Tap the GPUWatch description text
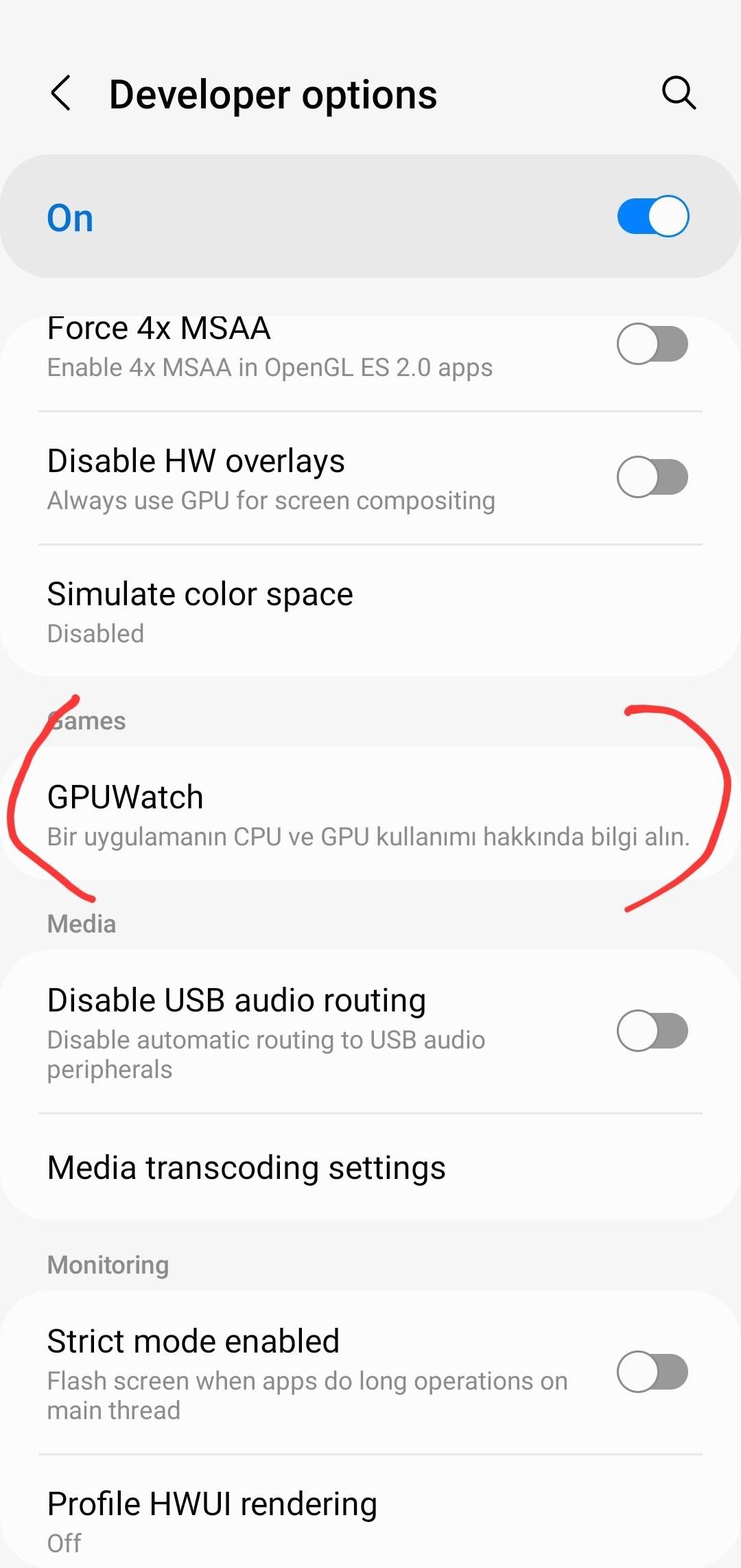 tap(368, 836)
